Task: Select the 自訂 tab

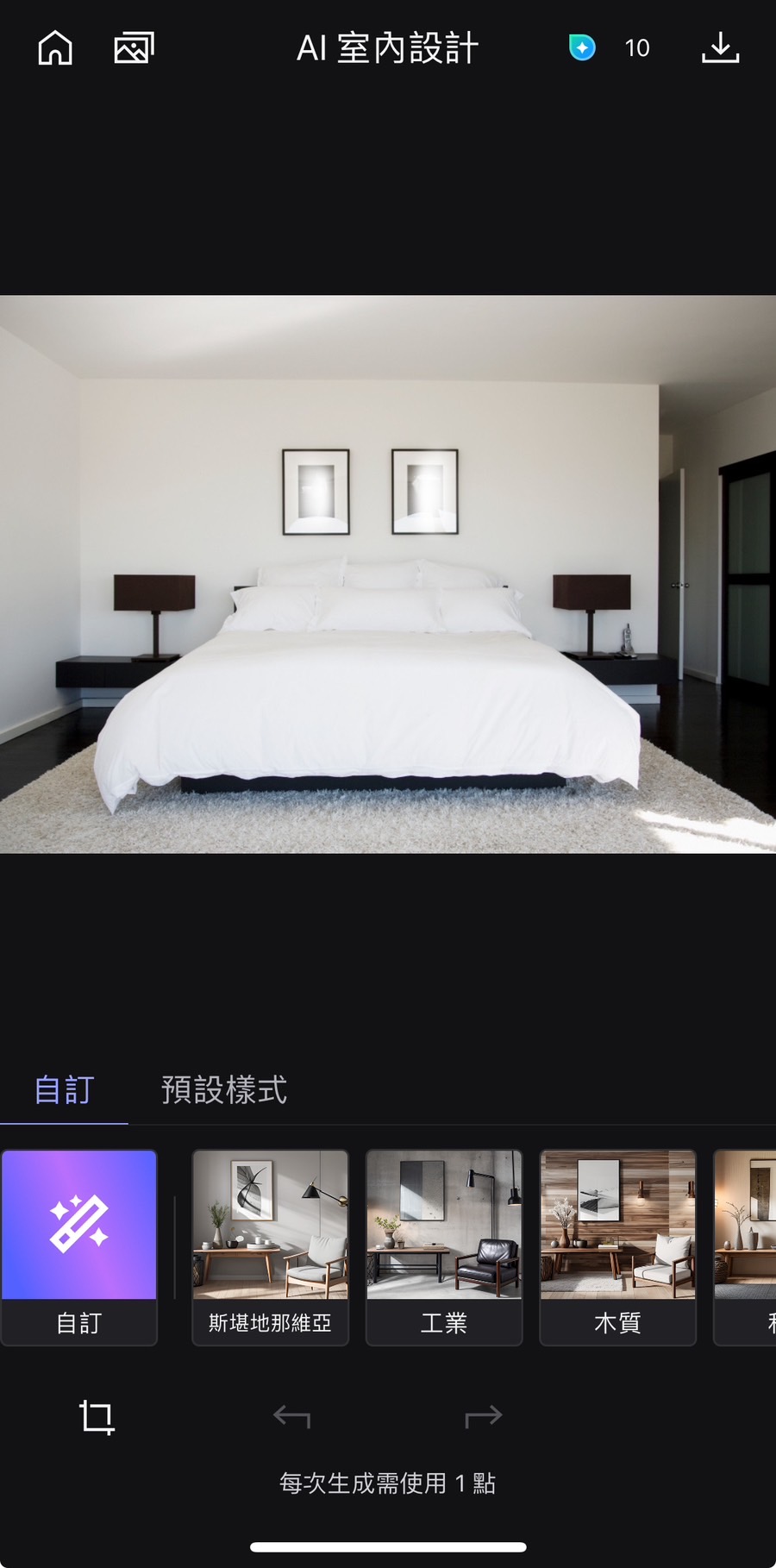Action: pos(63,1090)
